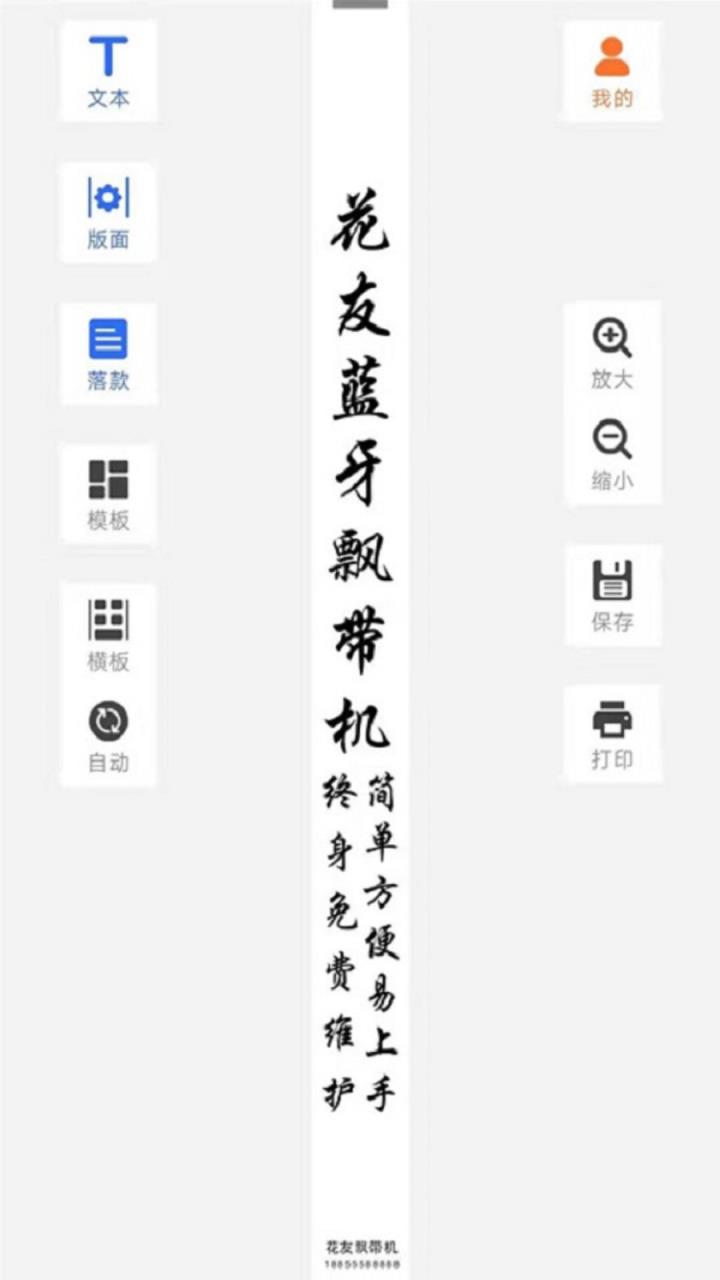
Task: Click the 落款 signature tool
Action: pyautogui.click(x=107, y=352)
